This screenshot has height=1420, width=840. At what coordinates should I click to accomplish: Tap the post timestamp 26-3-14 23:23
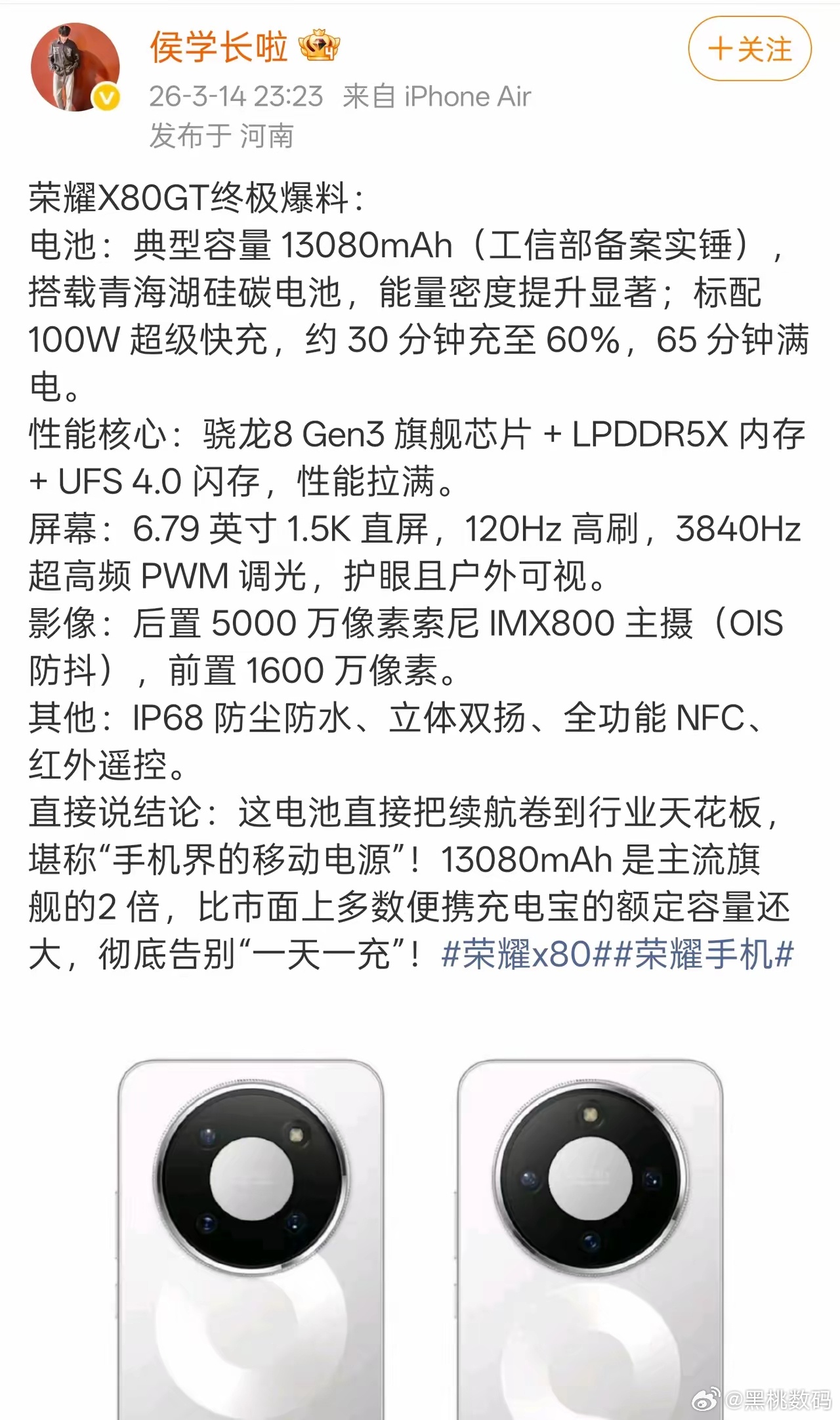[236, 95]
